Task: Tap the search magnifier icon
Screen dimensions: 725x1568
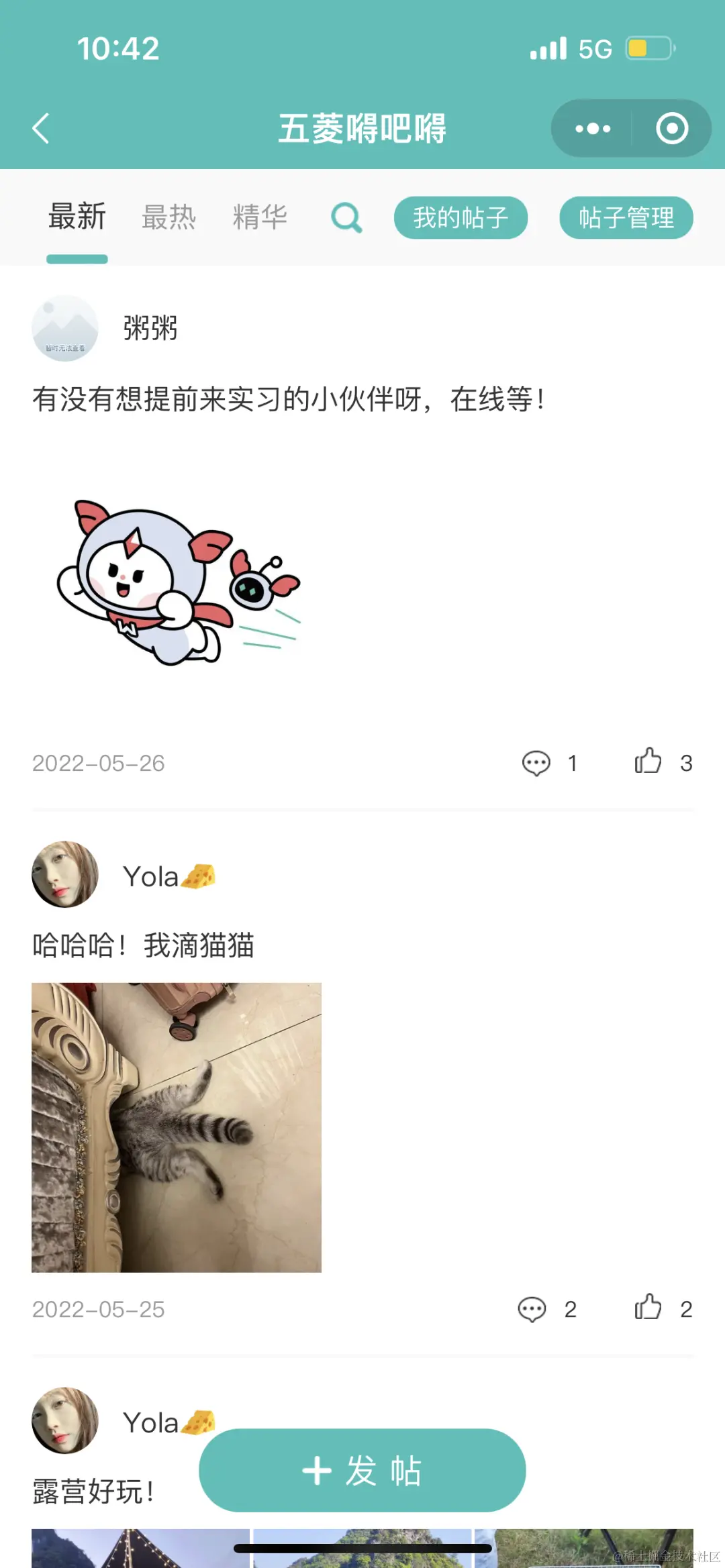Action: click(x=346, y=218)
